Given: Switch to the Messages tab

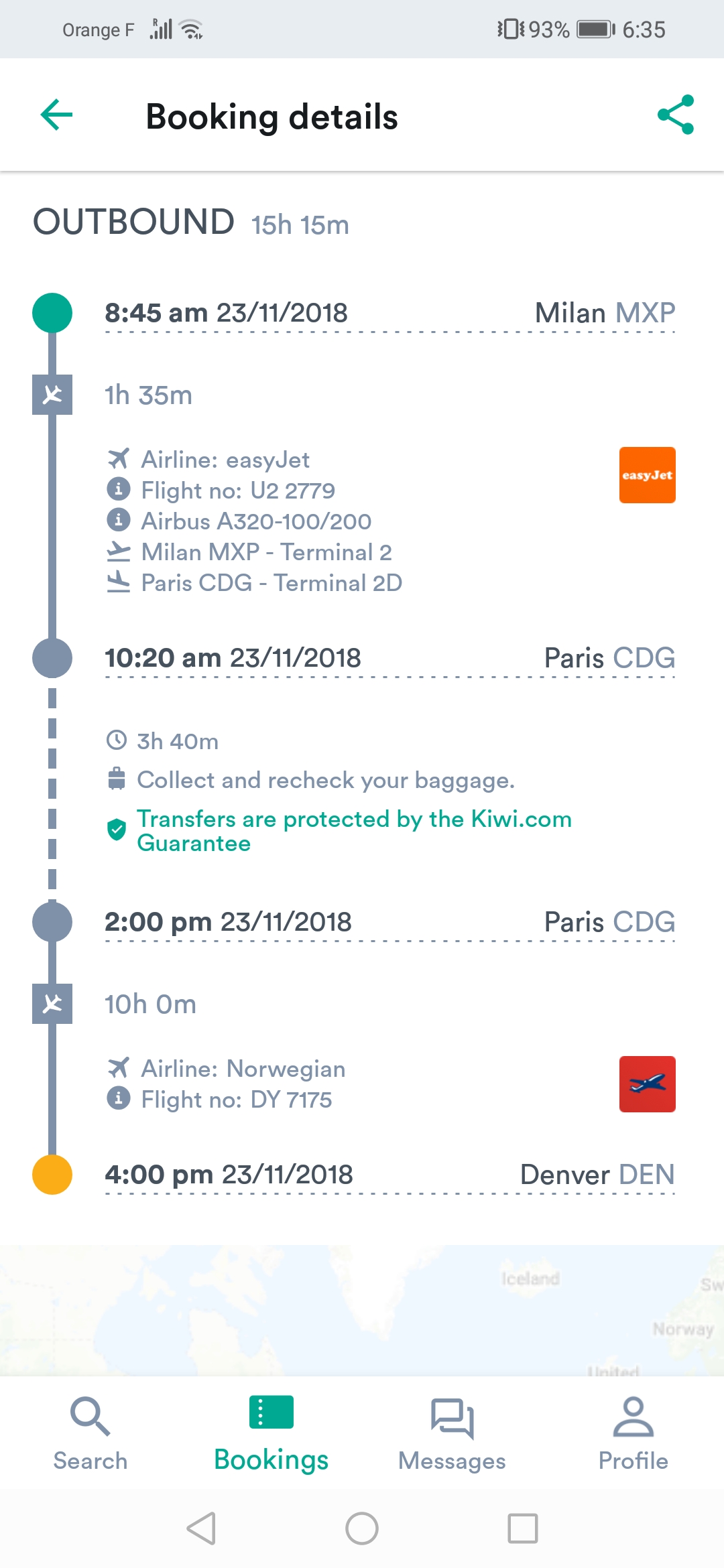Looking at the screenshot, I should point(452,1434).
